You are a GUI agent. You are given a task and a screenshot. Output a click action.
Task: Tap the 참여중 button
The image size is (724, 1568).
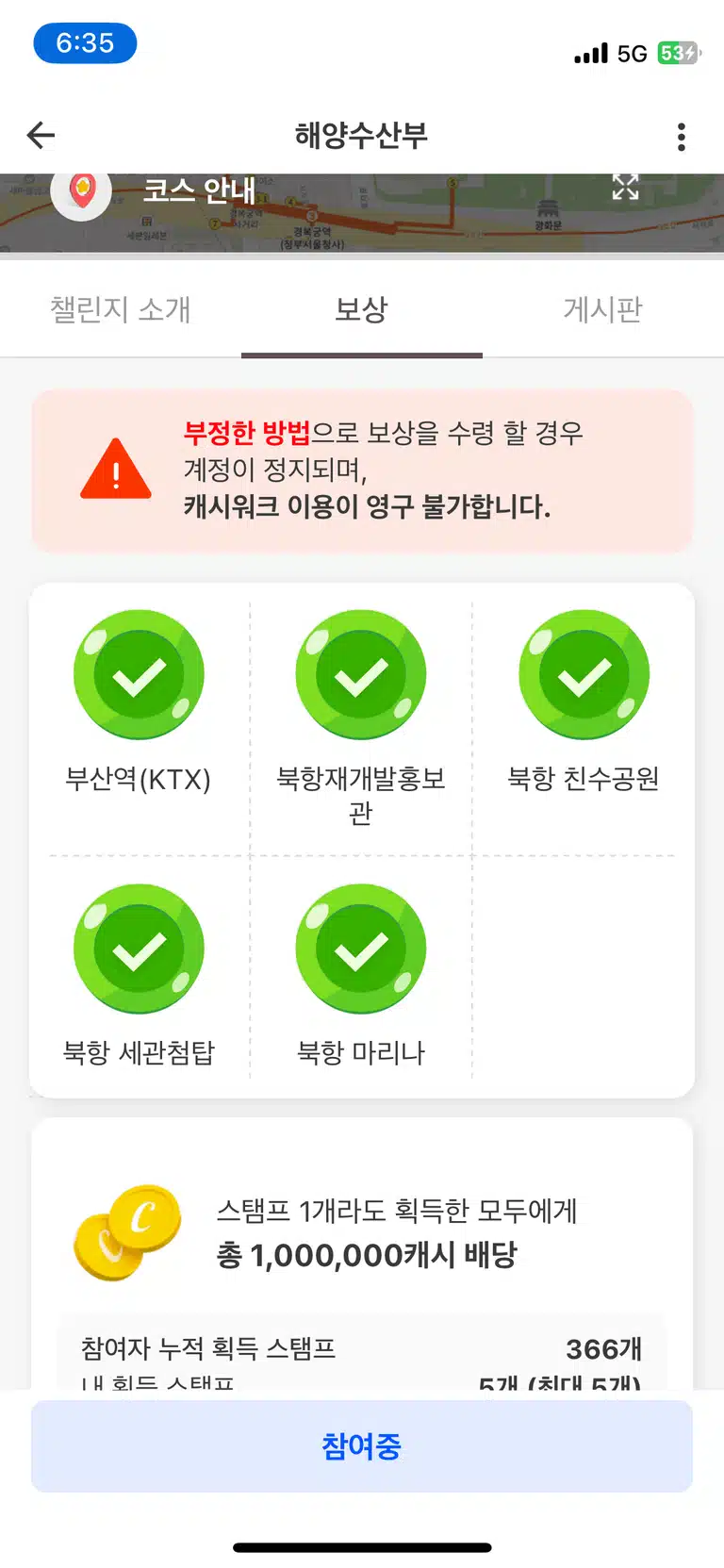(x=362, y=1445)
